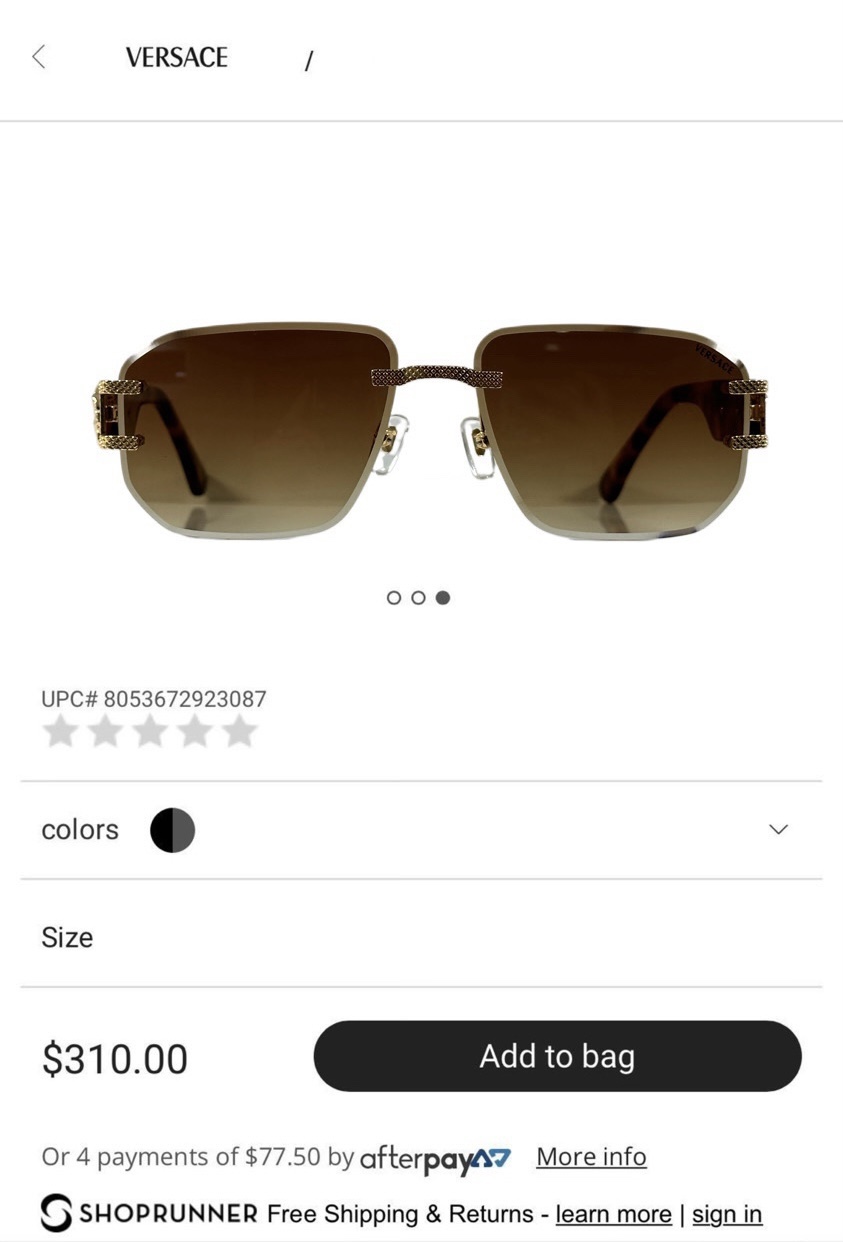The width and height of the screenshot is (843, 1242).
Task: Open Afterpay More info link
Action: click(591, 1157)
